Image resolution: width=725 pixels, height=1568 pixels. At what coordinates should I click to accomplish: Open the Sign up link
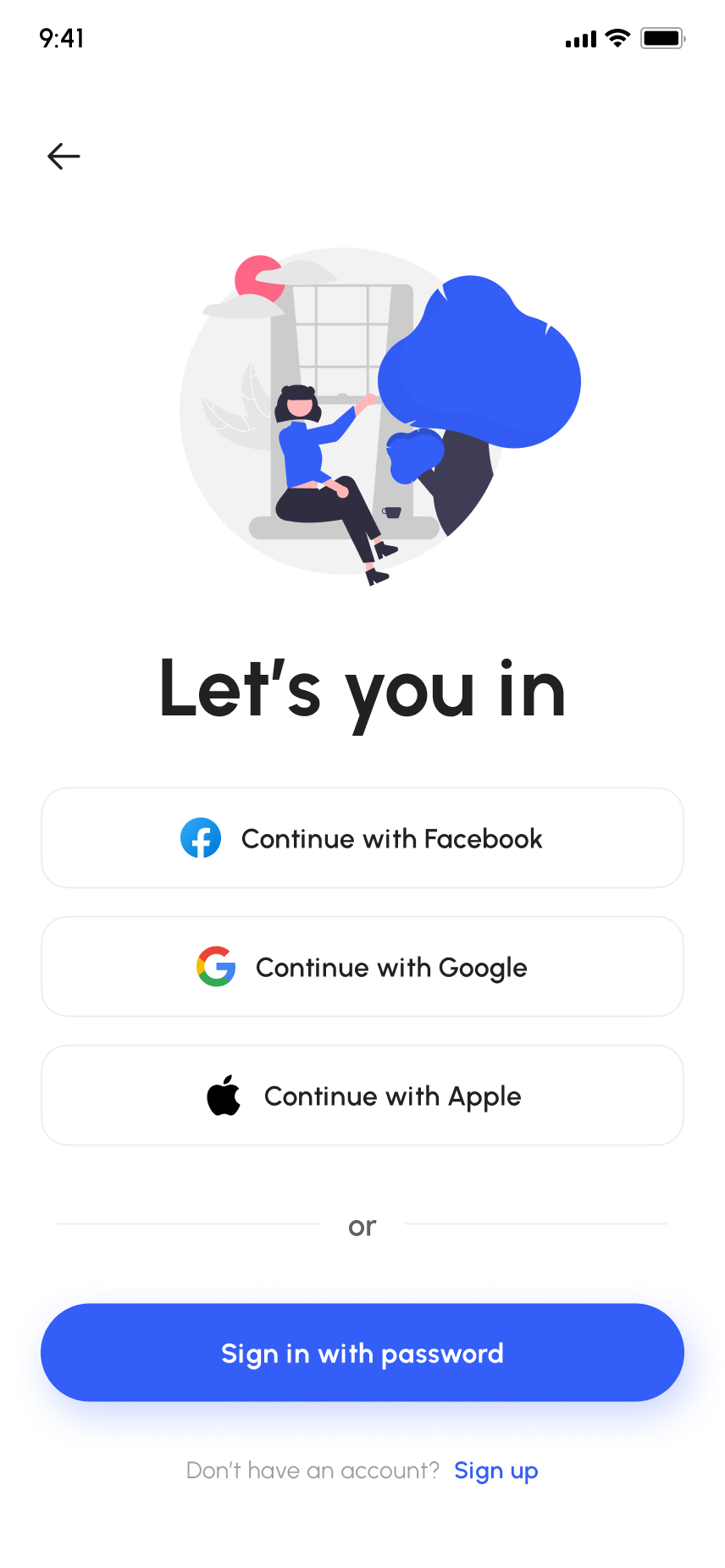[x=495, y=1471]
